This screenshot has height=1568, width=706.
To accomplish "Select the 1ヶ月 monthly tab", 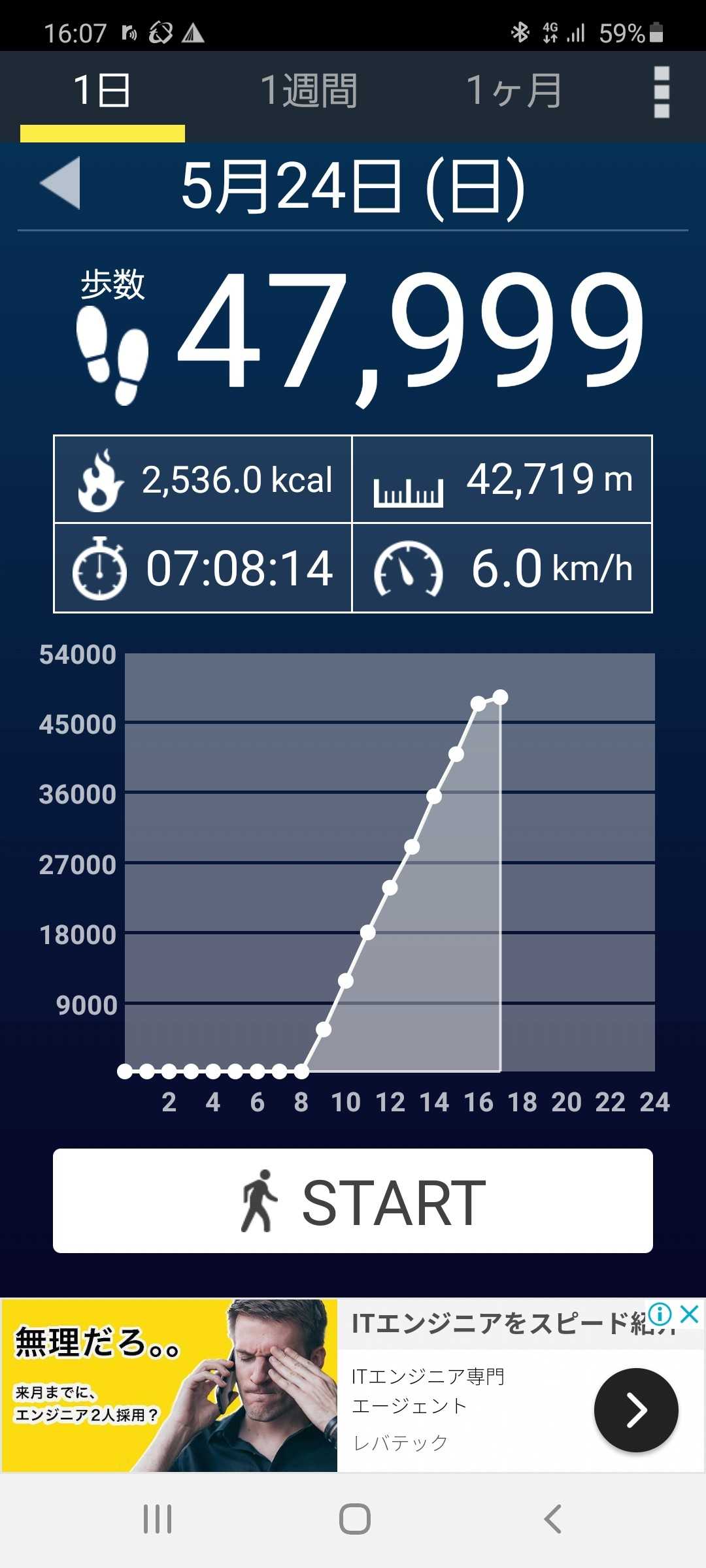I will [514, 91].
